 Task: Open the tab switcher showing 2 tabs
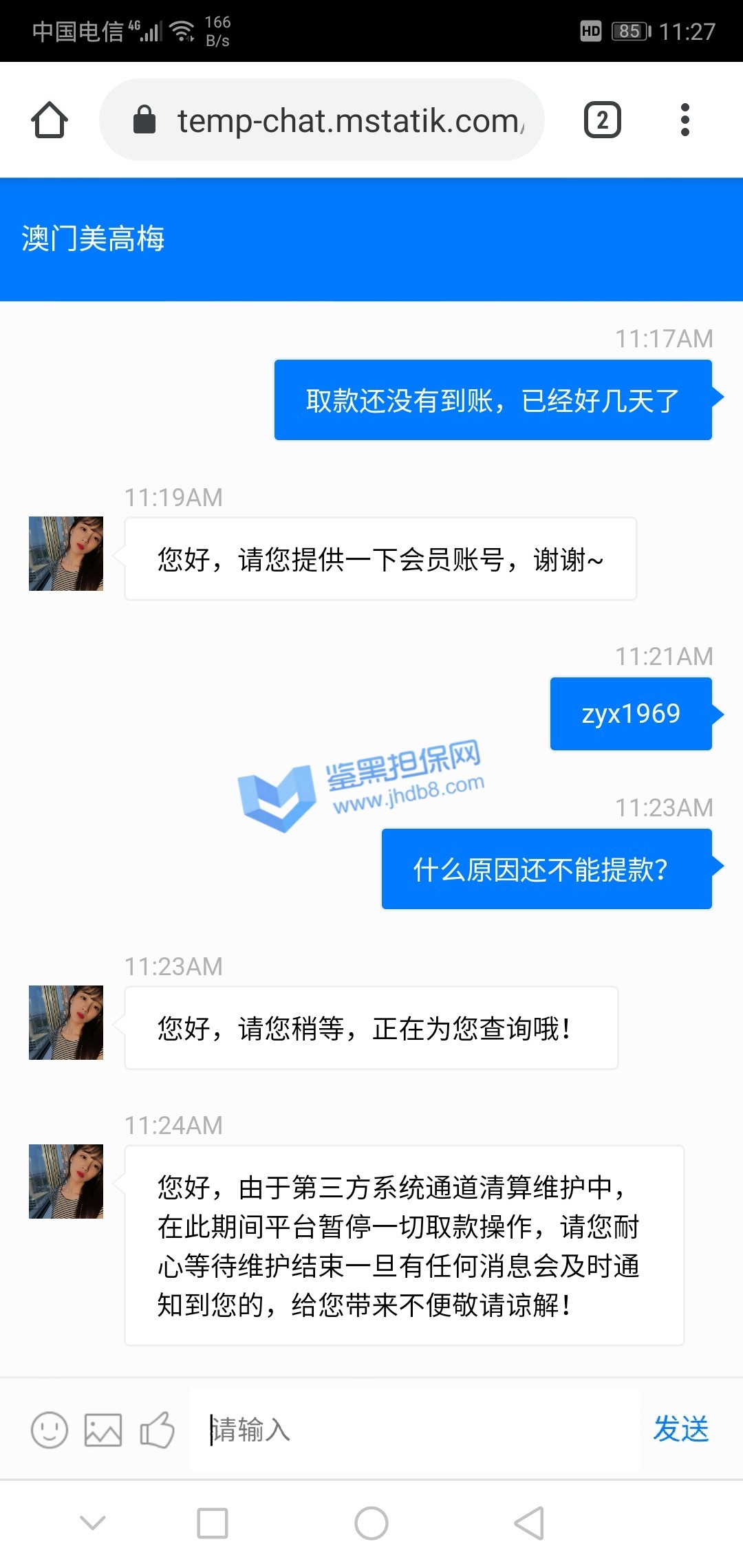[x=602, y=120]
